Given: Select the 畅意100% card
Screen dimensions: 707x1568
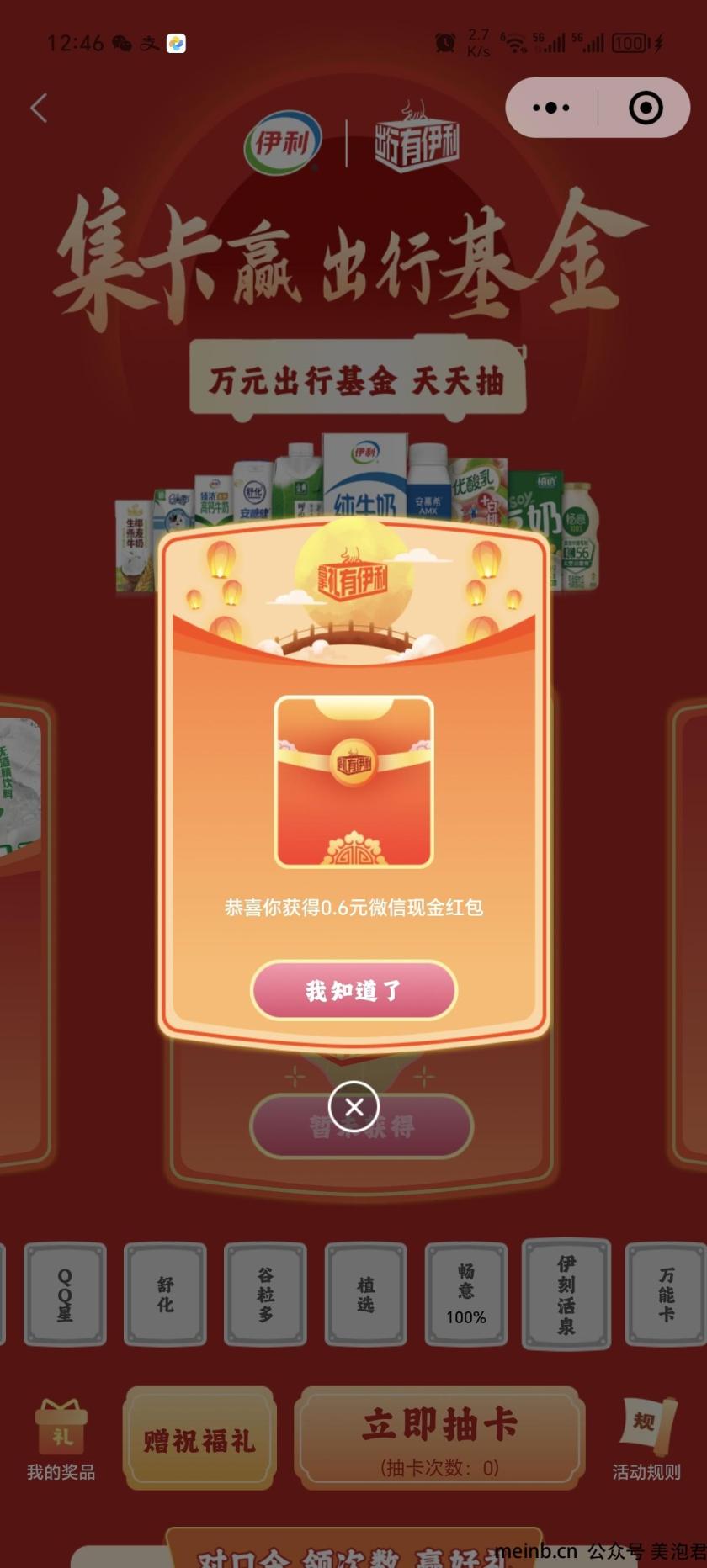Looking at the screenshot, I should (465, 1294).
